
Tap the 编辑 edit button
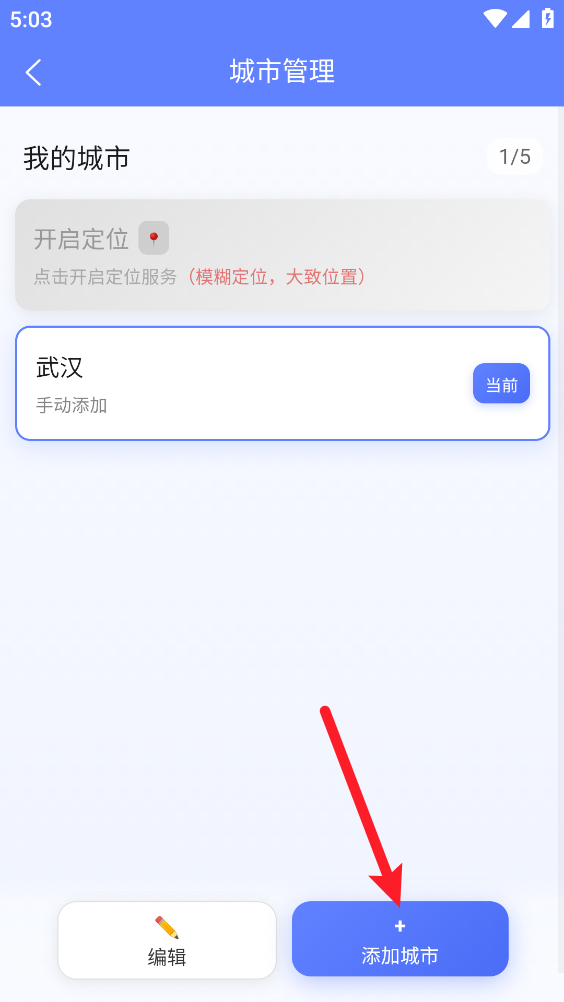click(167, 940)
